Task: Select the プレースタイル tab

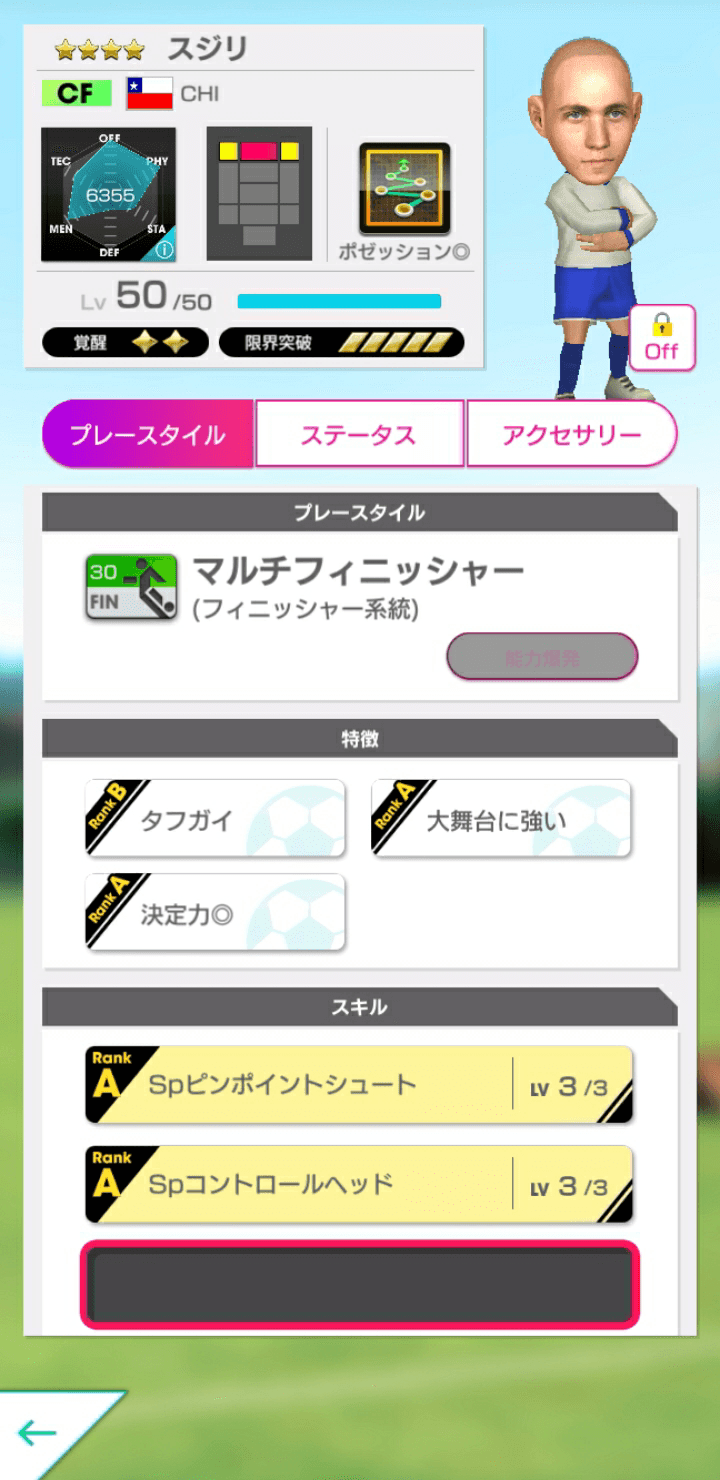Action: [x=147, y=434]
